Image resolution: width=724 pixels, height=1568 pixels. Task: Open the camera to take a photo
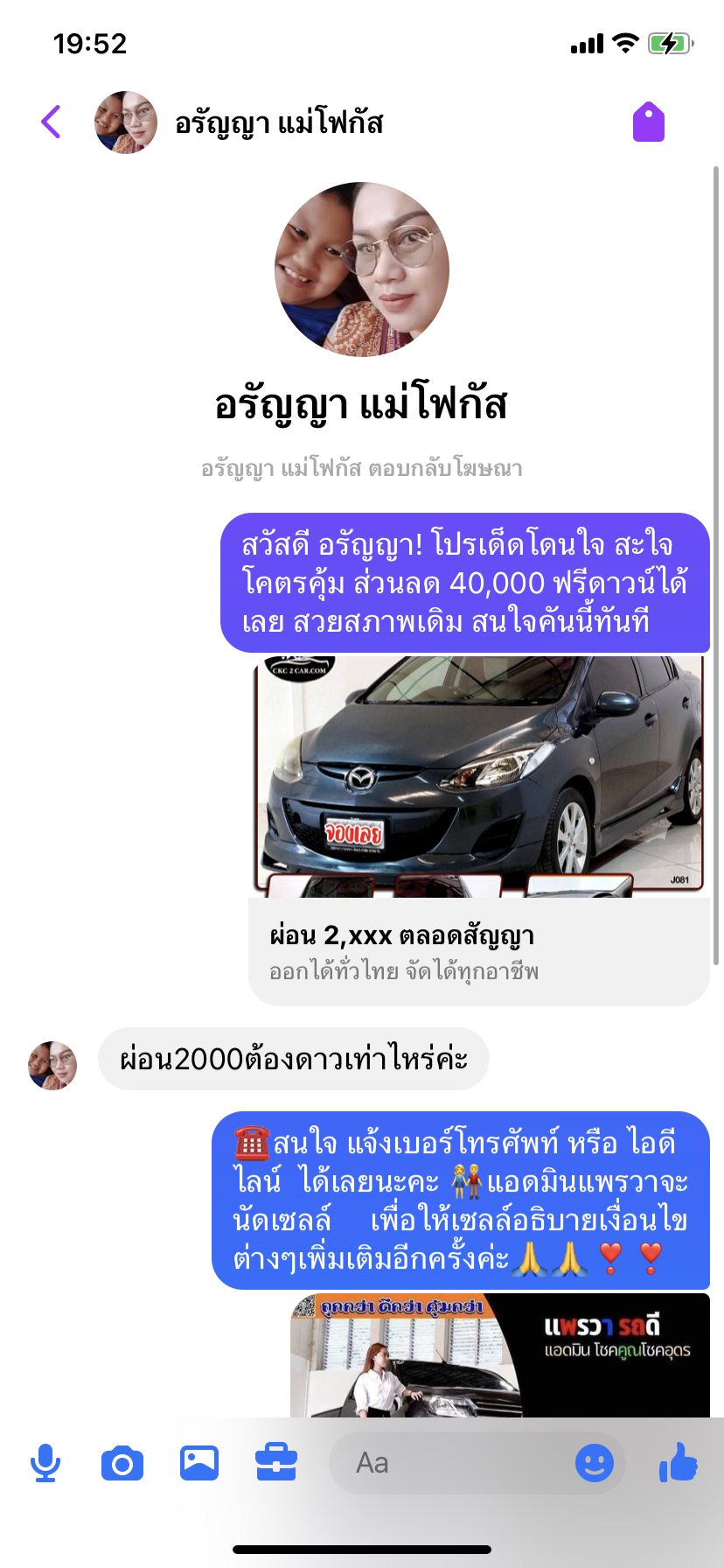[122, 1463]
